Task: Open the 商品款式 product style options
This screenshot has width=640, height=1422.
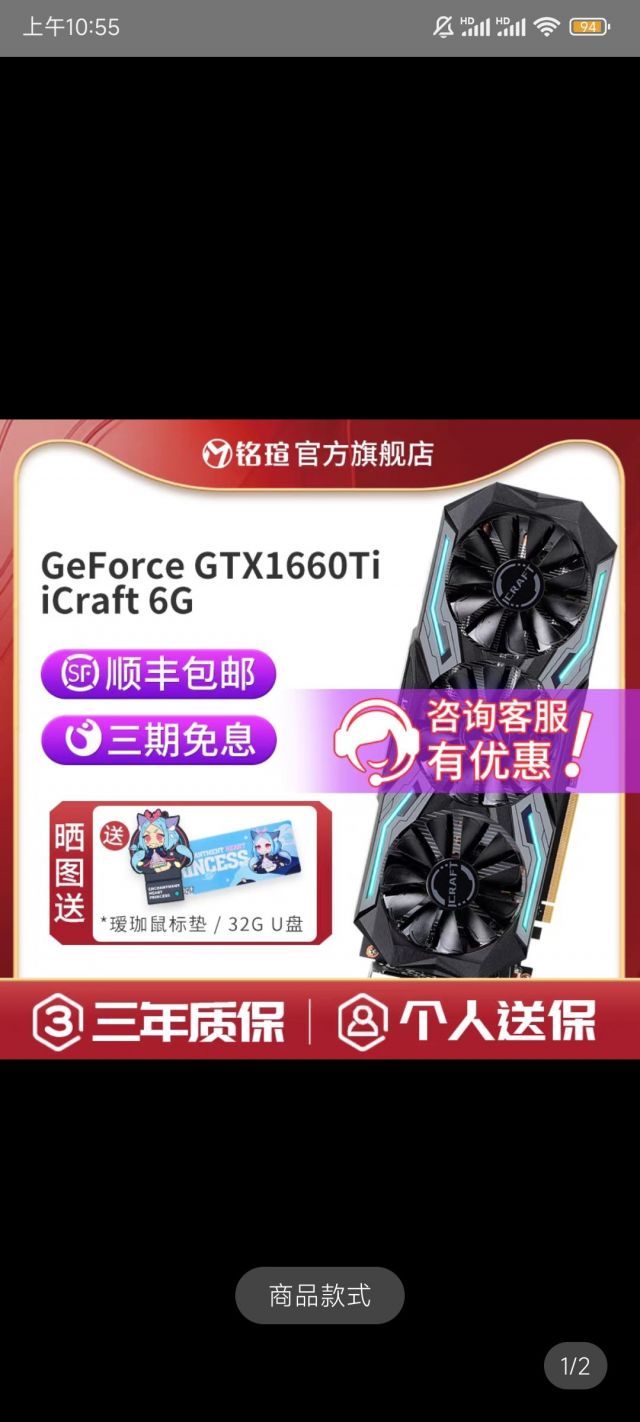Action: click(319, 1296)
